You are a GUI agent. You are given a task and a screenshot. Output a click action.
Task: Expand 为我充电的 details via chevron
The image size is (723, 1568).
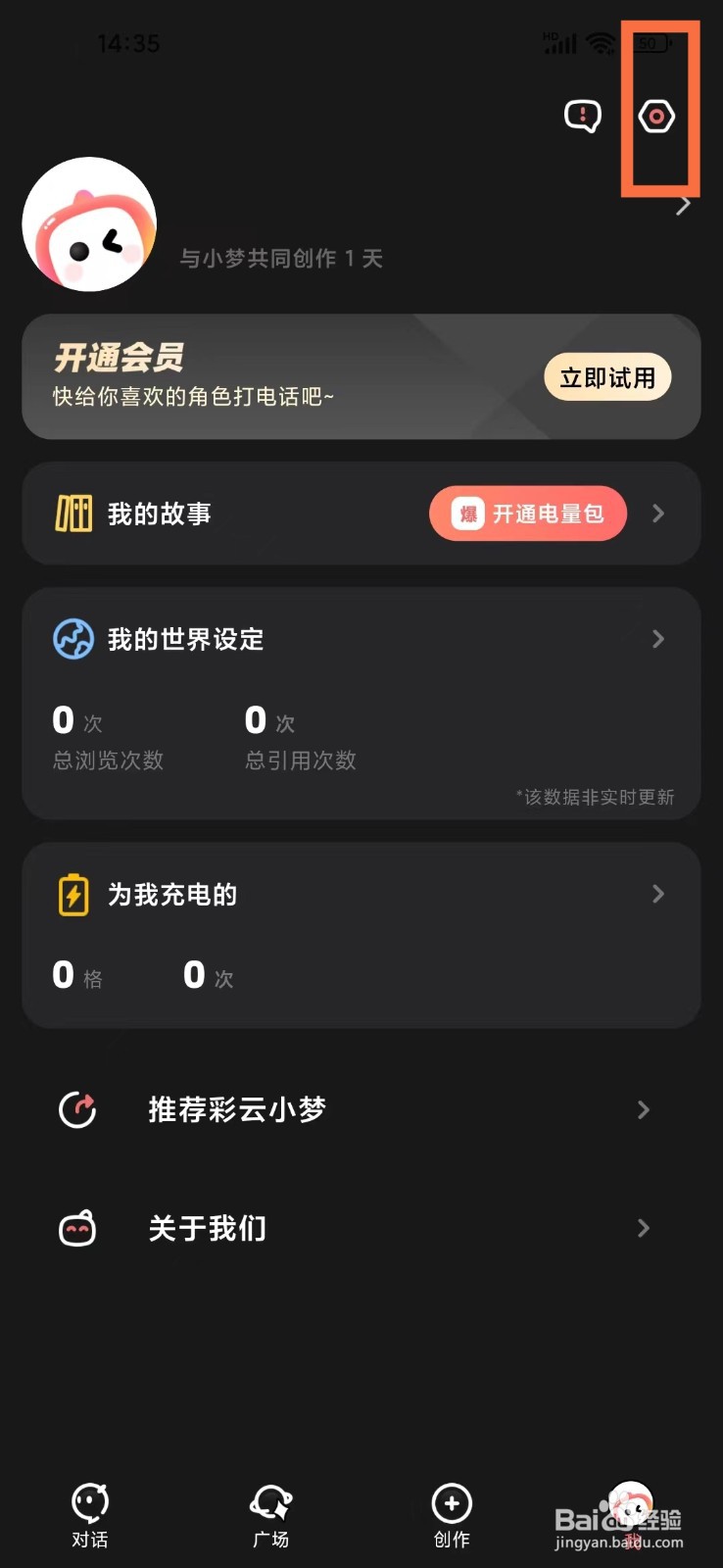tap(657, 894)
